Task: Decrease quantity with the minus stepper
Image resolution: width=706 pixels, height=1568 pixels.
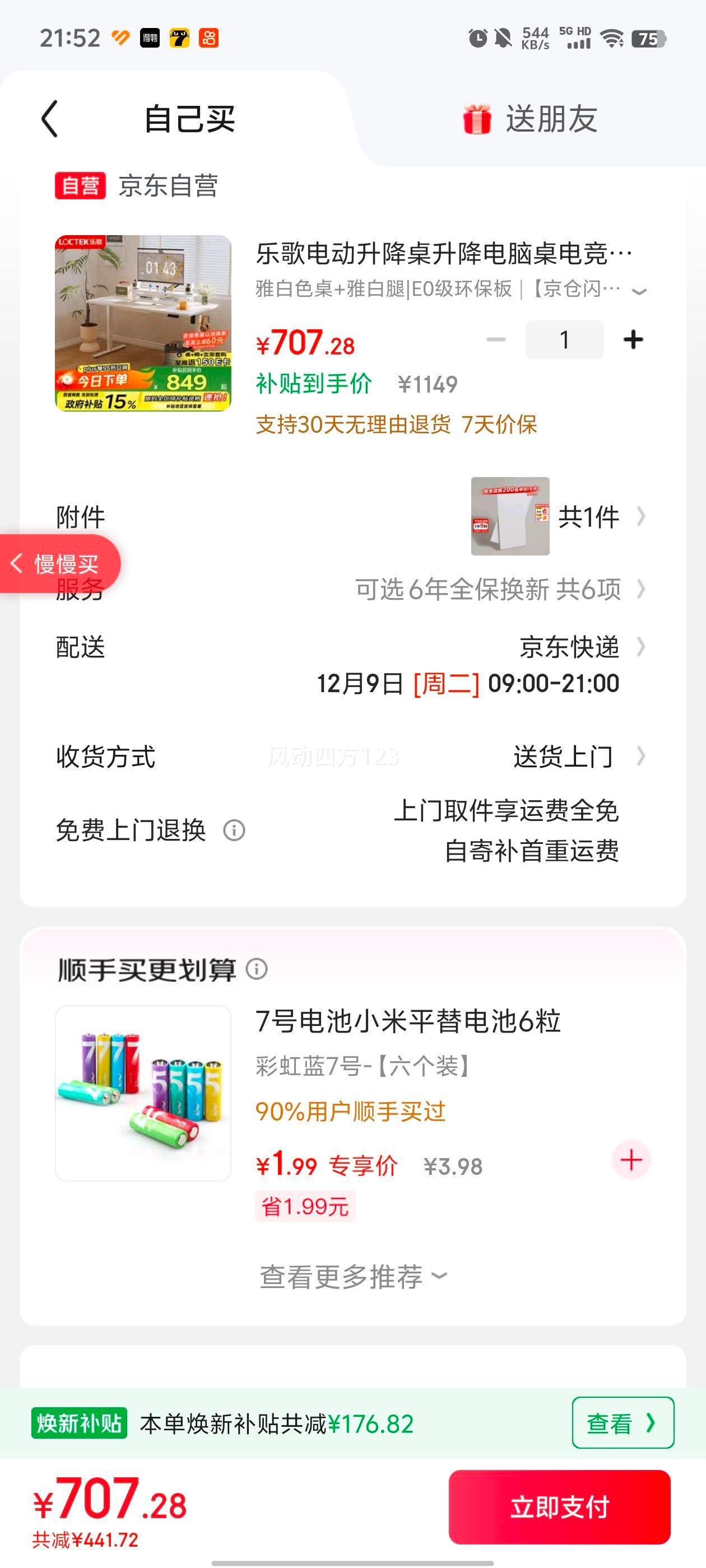Action: 496,339
